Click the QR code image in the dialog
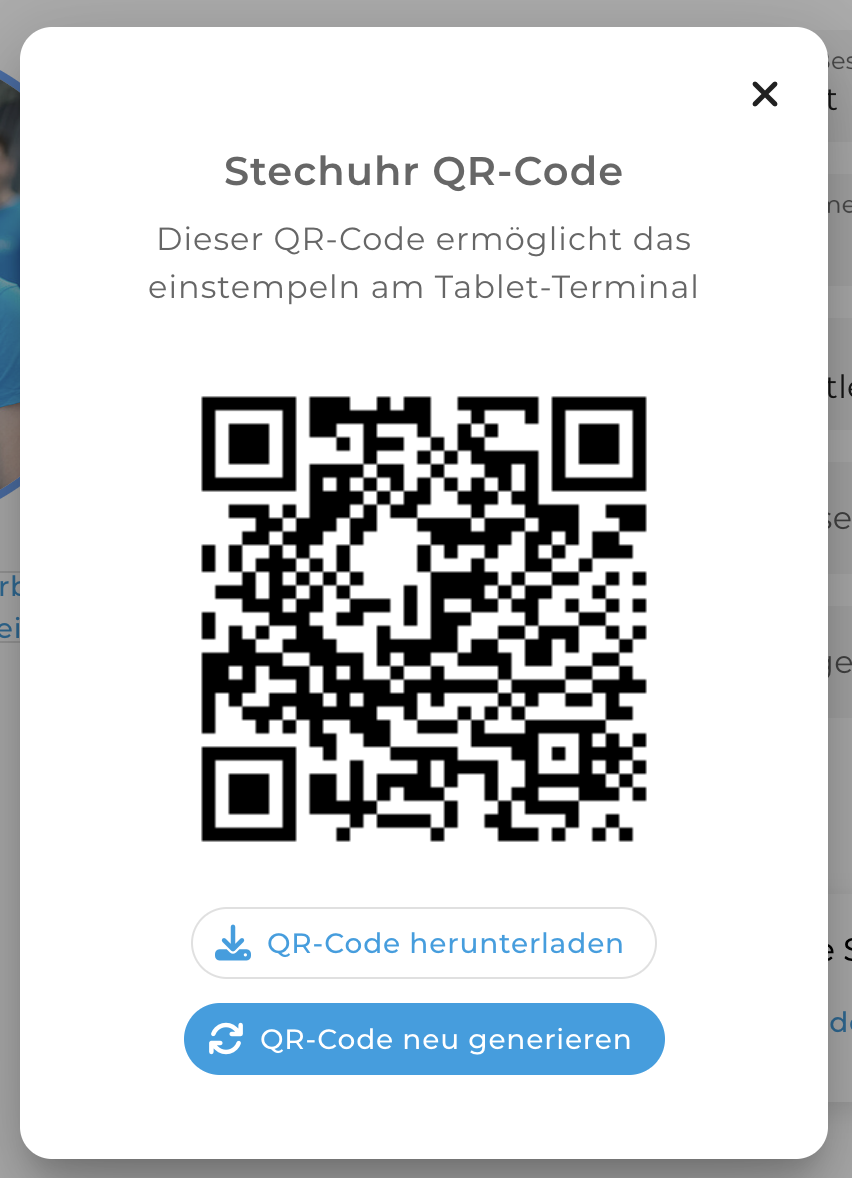852x1178 pixels. [x=425, y=622]
